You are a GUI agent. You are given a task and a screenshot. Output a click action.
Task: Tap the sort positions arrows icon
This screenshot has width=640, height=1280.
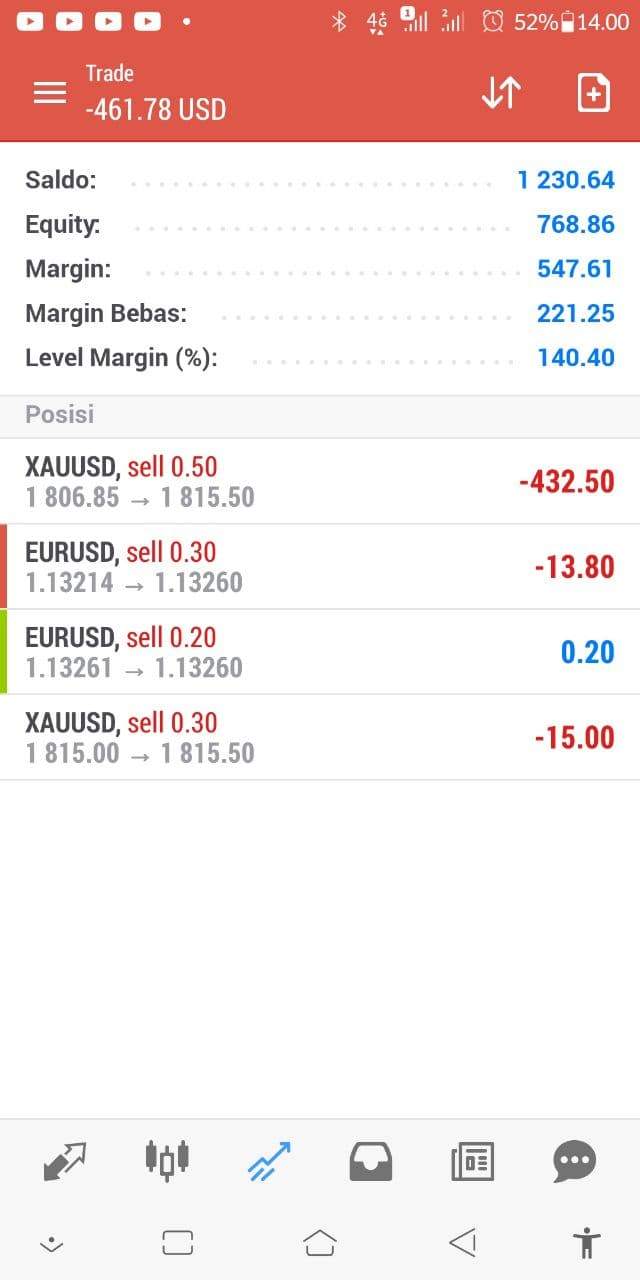click(x=501, y=93)
